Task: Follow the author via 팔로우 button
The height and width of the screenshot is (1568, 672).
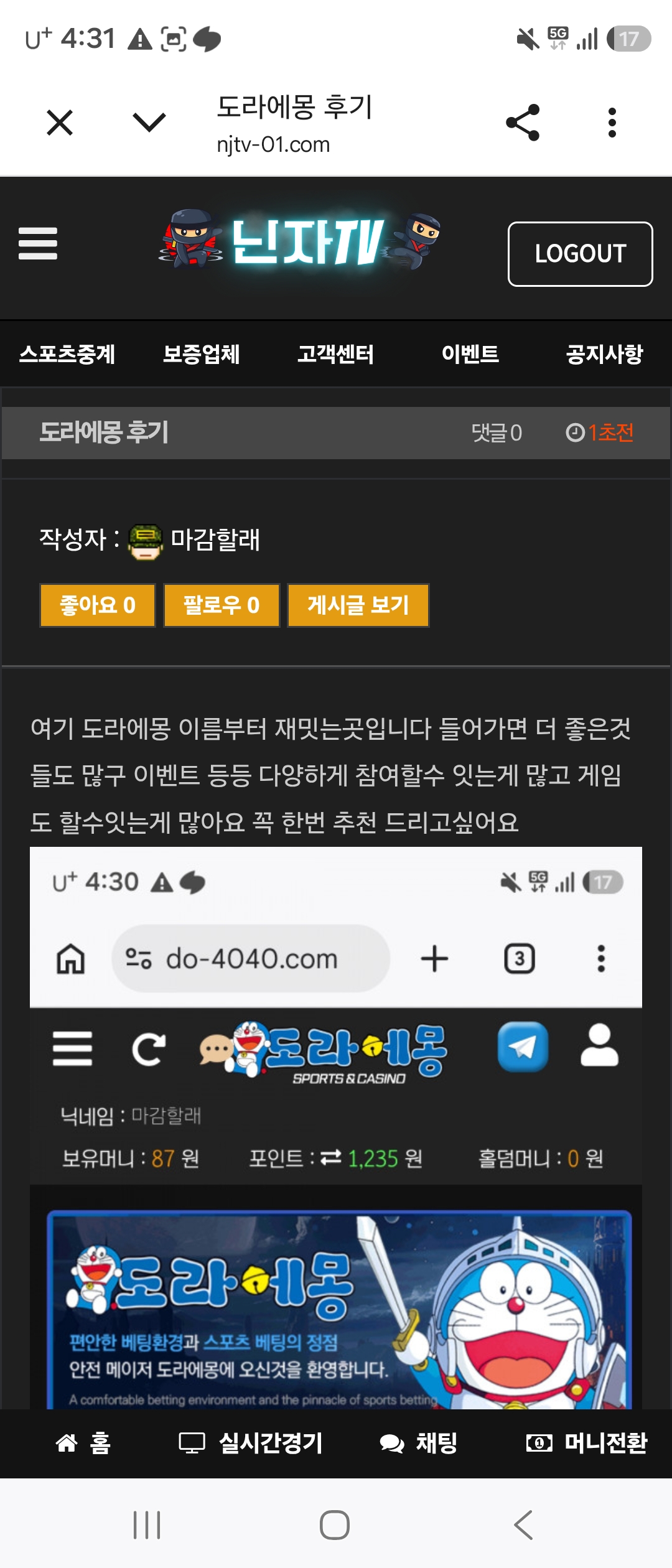Action: point(222,605)
